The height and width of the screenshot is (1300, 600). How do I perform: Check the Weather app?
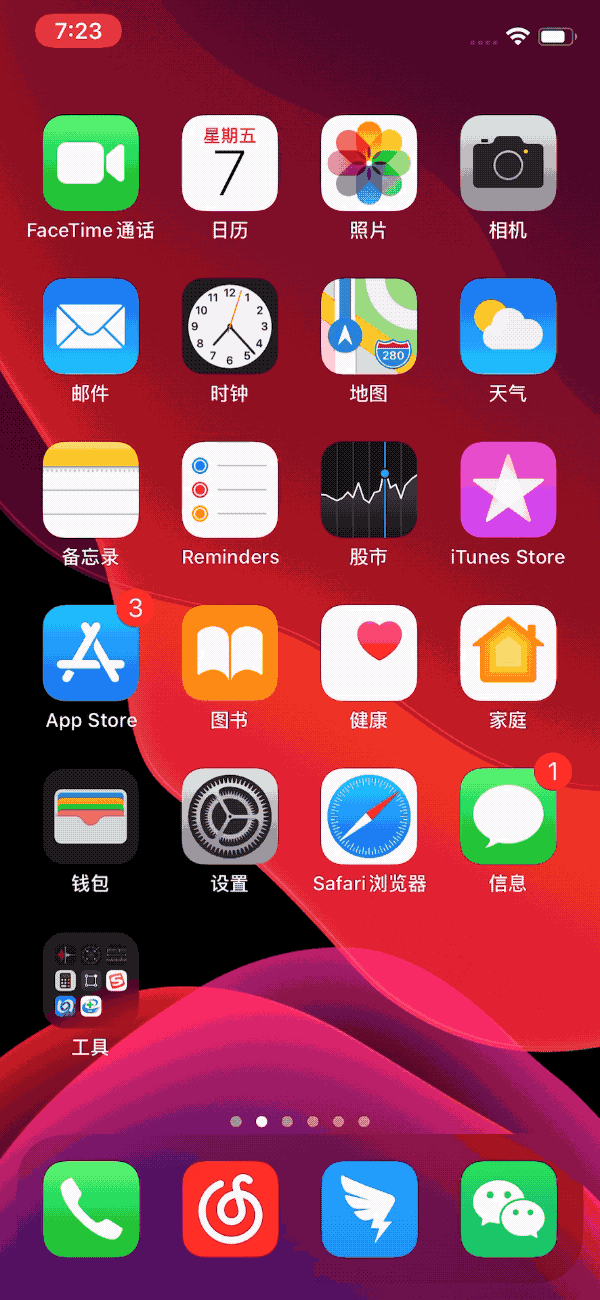tap(508, 326)
